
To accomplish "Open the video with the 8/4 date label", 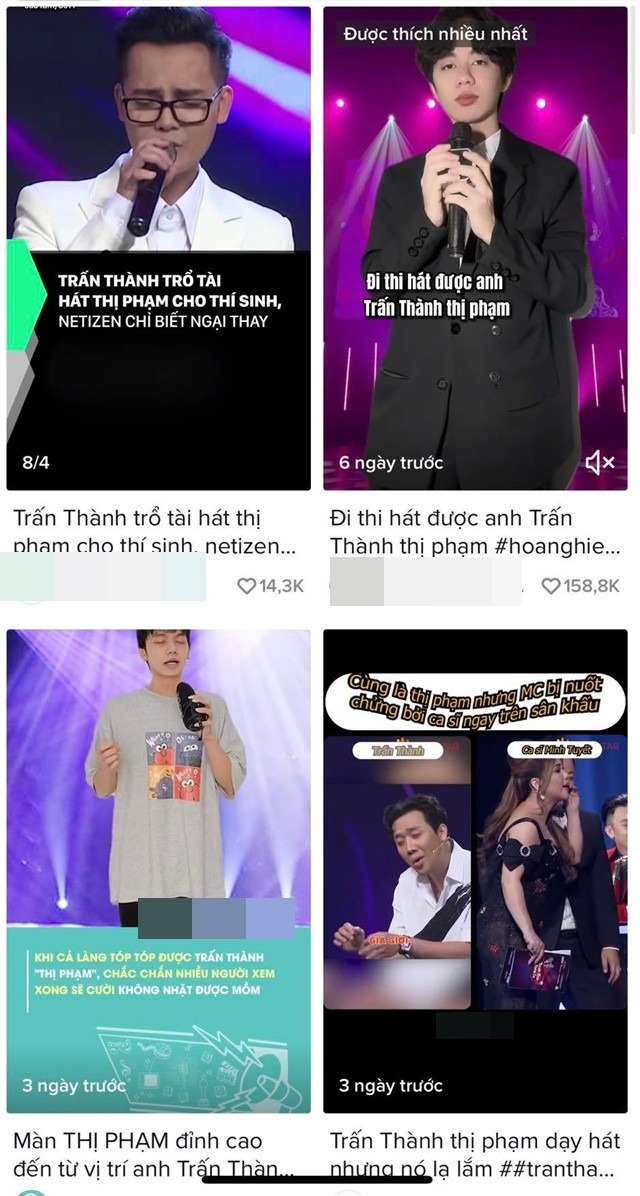I will coord(158,250).
